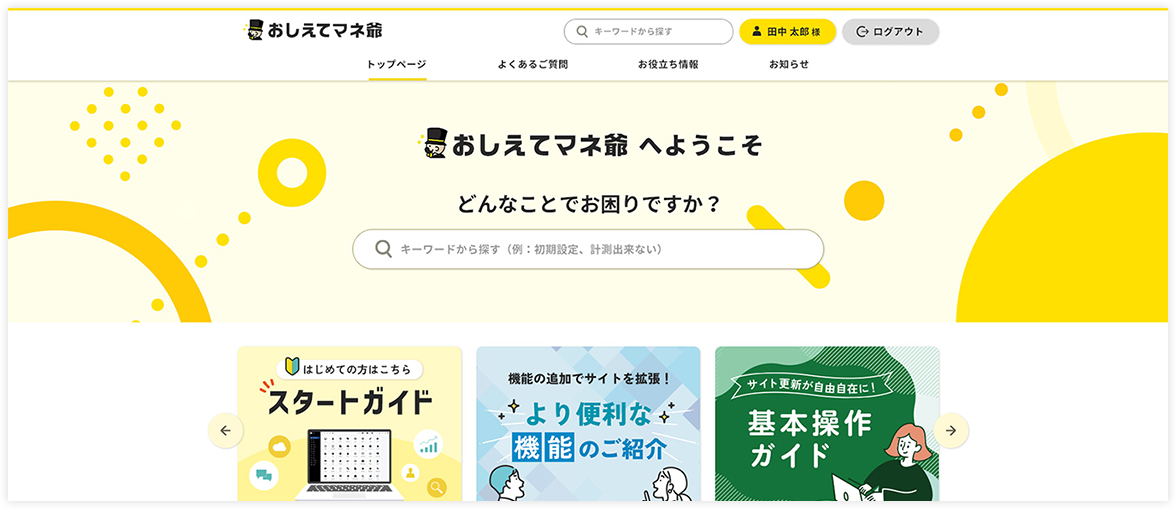Tap the large hero keyword search box

[588, 249]
